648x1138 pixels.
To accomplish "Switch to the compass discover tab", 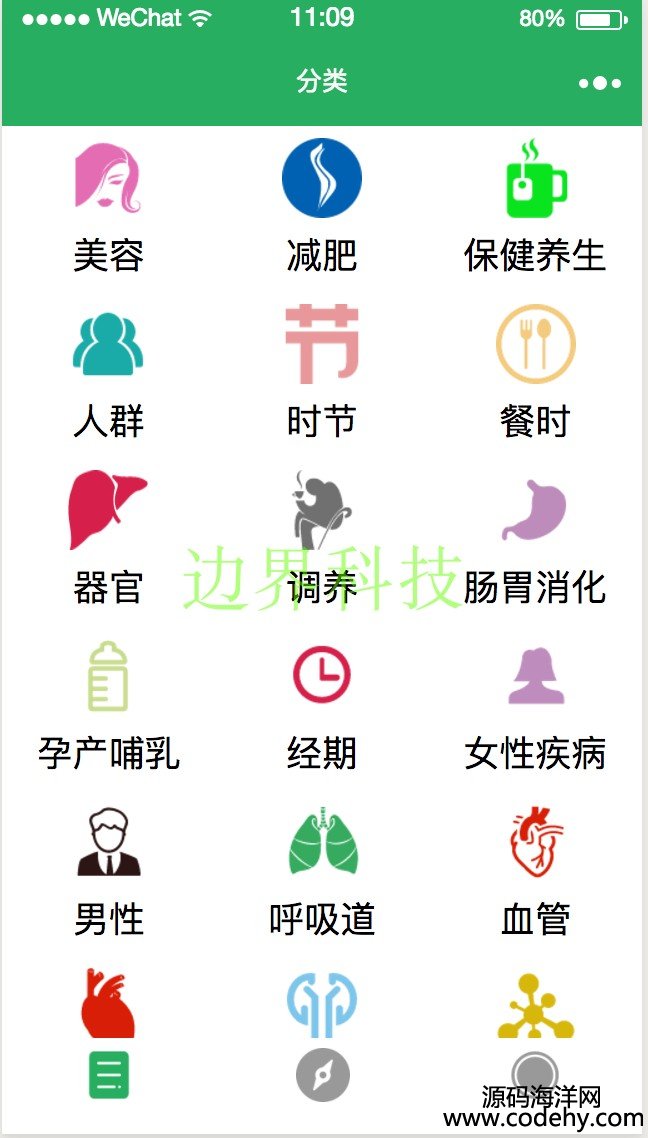I will (323, 1075).
